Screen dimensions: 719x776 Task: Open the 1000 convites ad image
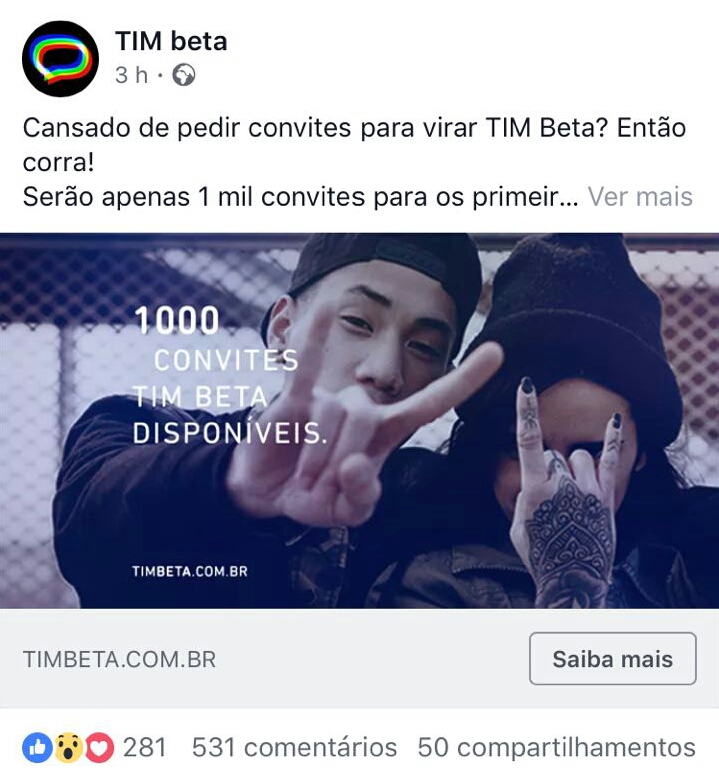[x=360, y=420]
